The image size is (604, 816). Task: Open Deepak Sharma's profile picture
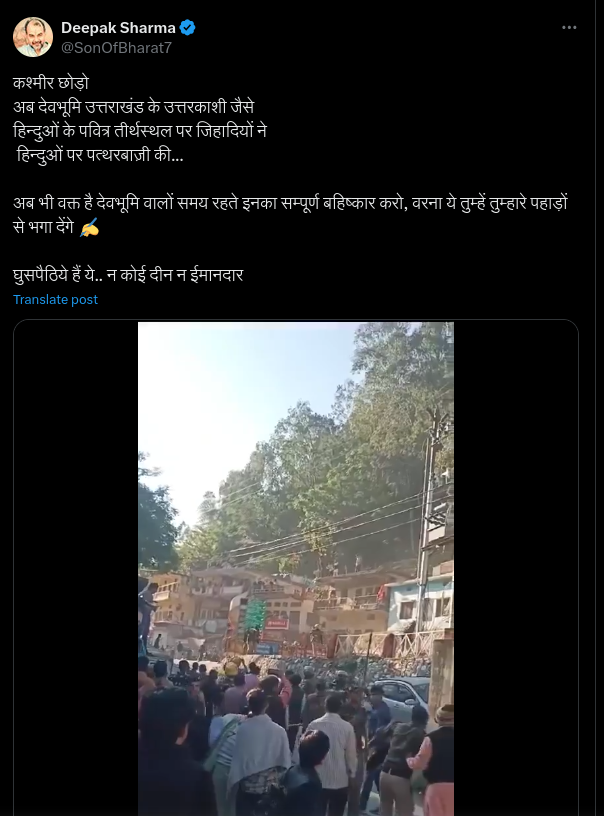point(33,37)
